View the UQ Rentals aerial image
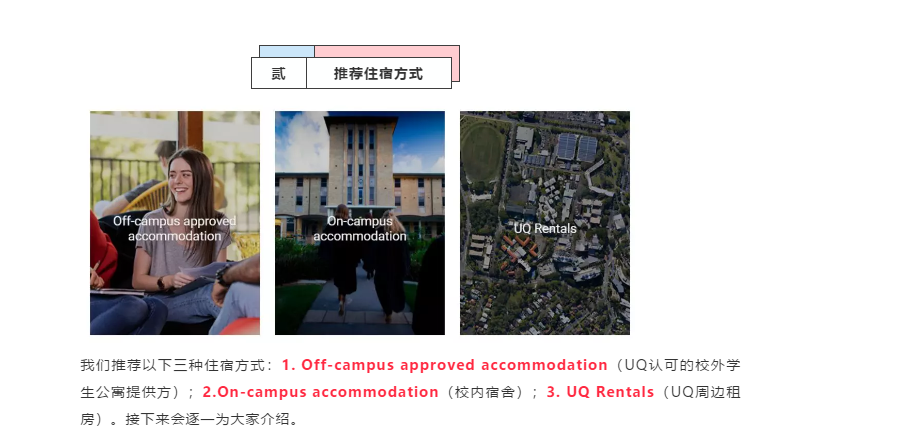The height and width of the screenshot is (435, 912). click(x=545, y=223)
